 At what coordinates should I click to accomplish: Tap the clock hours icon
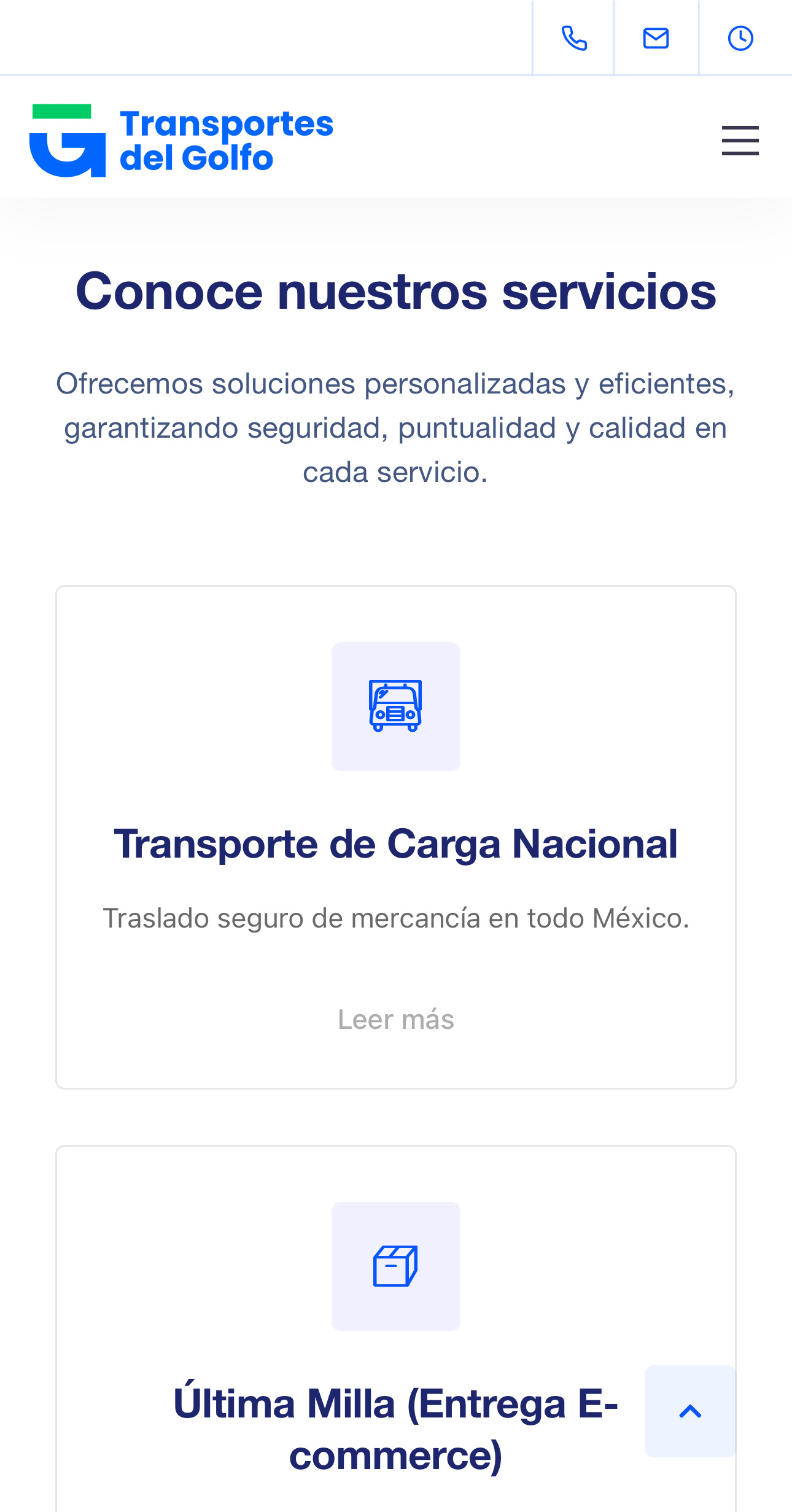(x=740, y=38)
